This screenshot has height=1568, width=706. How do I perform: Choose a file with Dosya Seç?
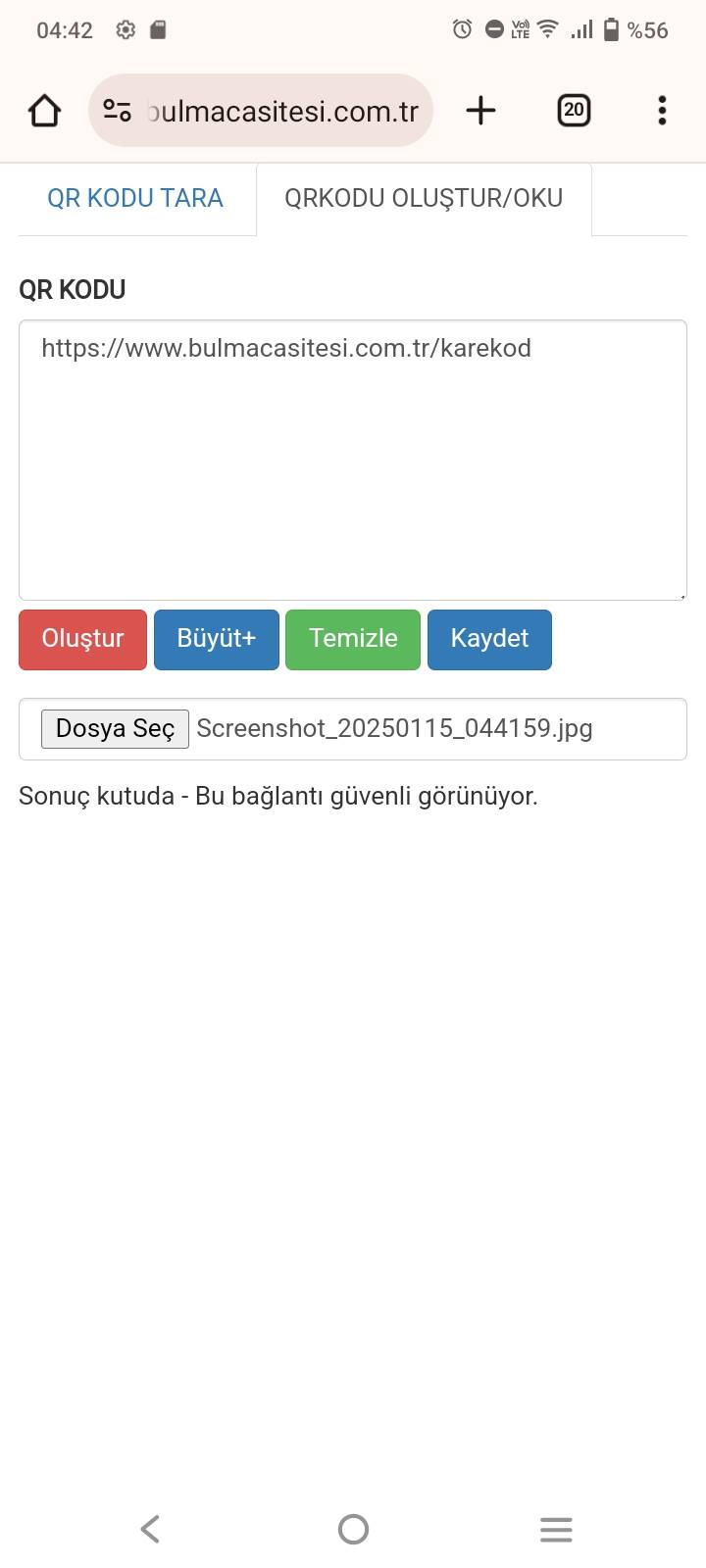(115, 729)
